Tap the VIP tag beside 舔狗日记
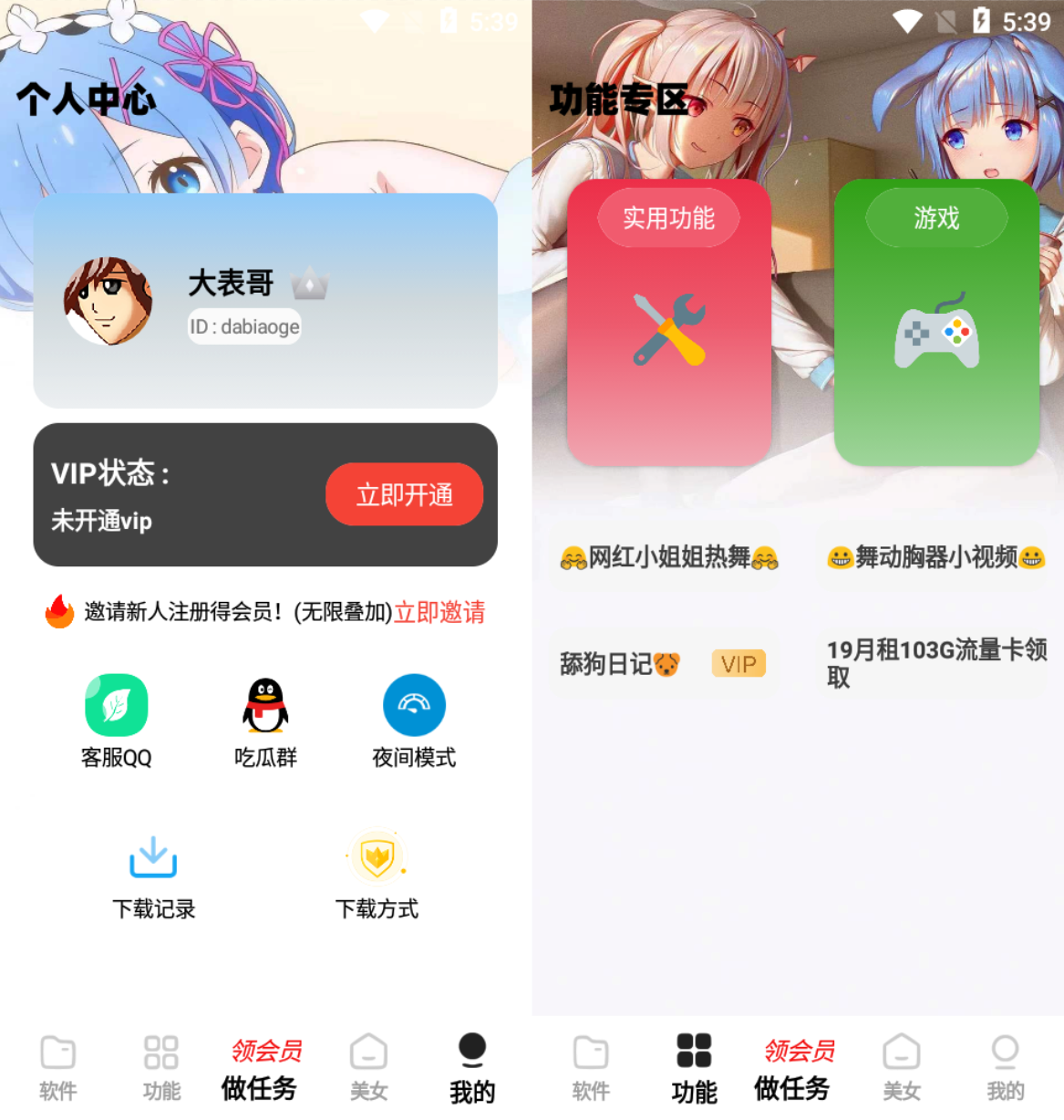The width and height of the screenshot is (1064, 1120). (738, 663)
